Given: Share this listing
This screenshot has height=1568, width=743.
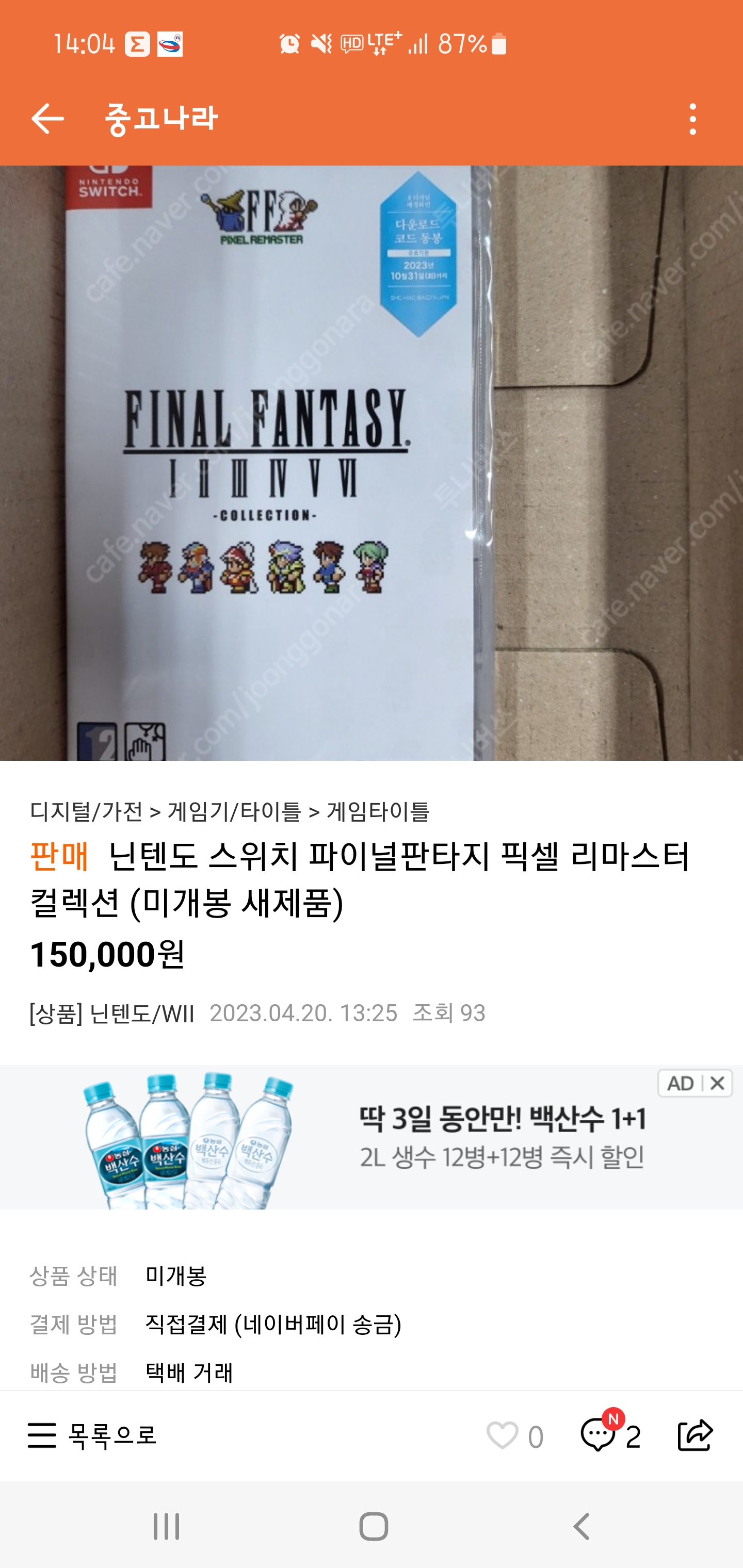Looking at the screenshot, I should click(695, 1436).
